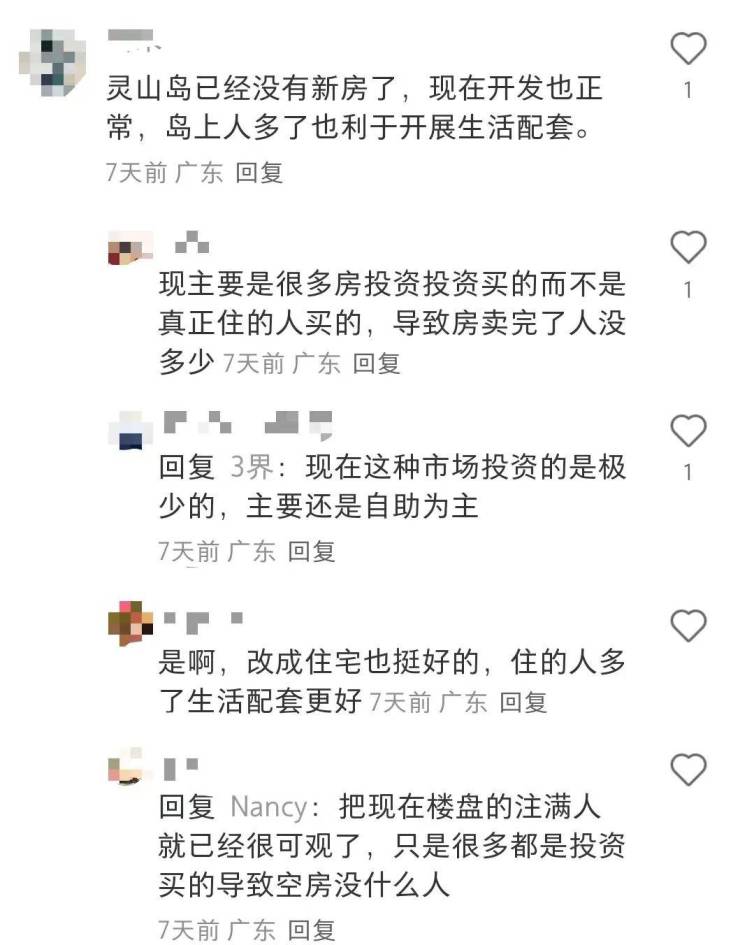Tap 回复 on the 现主要是很多房投资 comment

point(376,363)
